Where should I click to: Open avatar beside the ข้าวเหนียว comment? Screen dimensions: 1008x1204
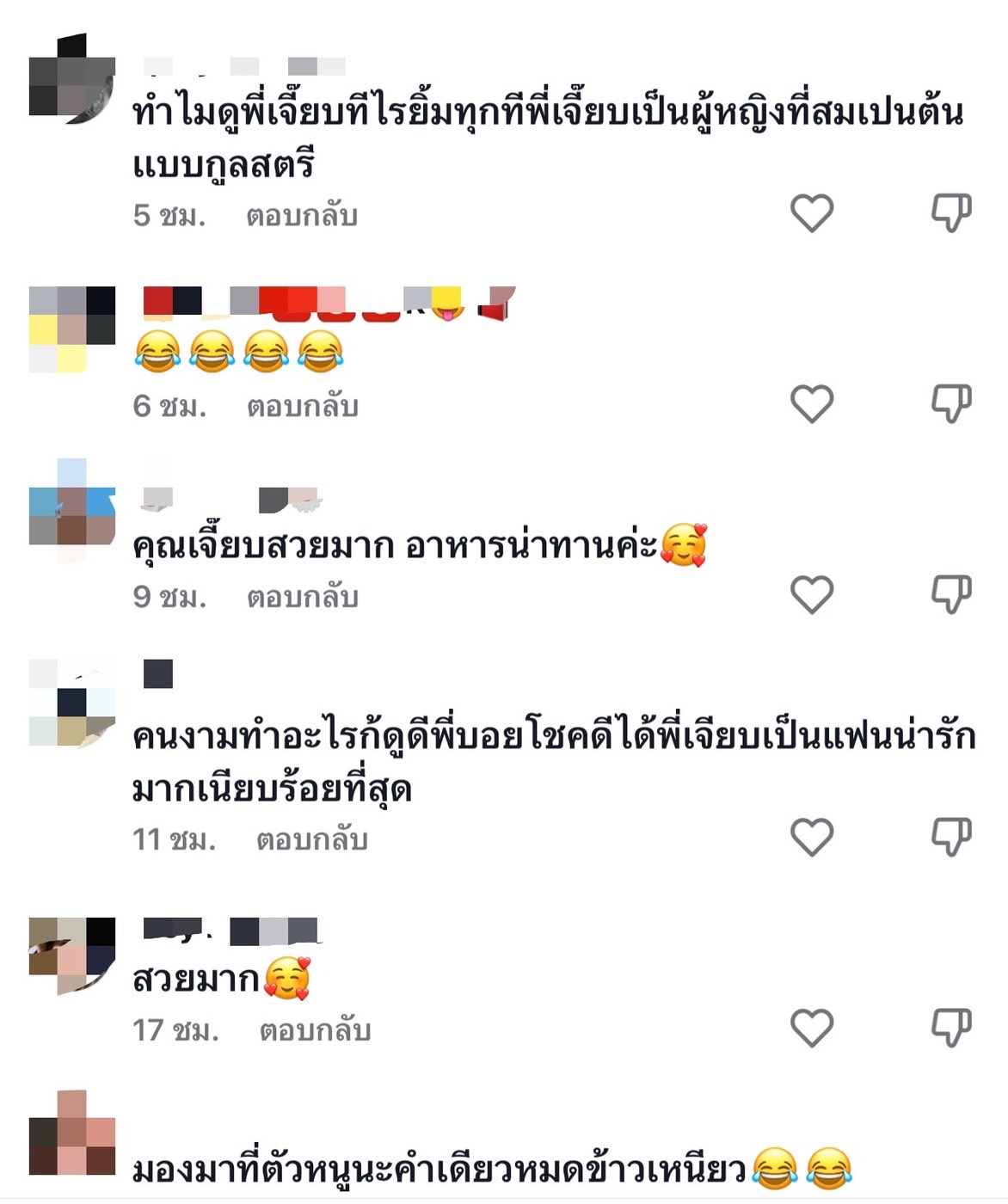[72, 1135]
